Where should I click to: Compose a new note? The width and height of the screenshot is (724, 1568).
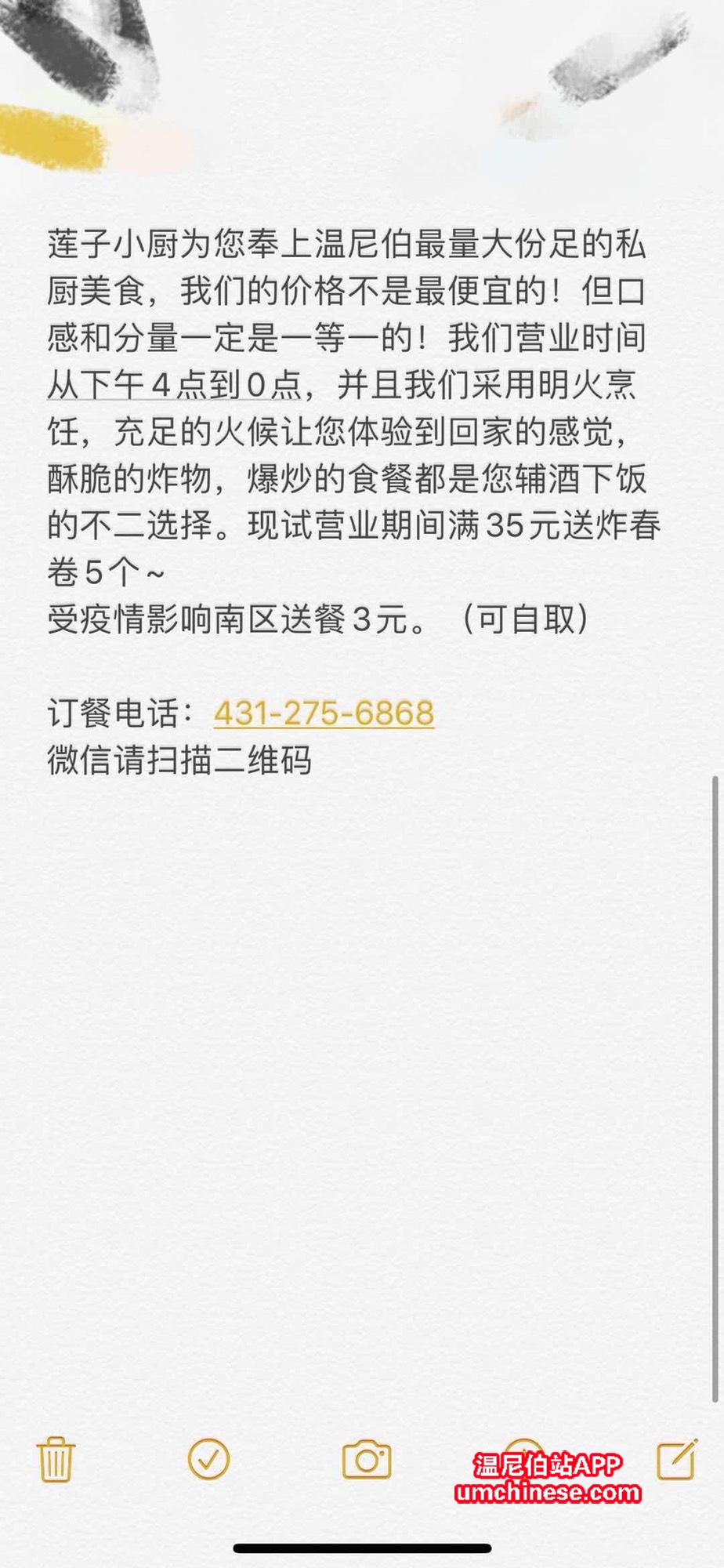point(677,1458)
